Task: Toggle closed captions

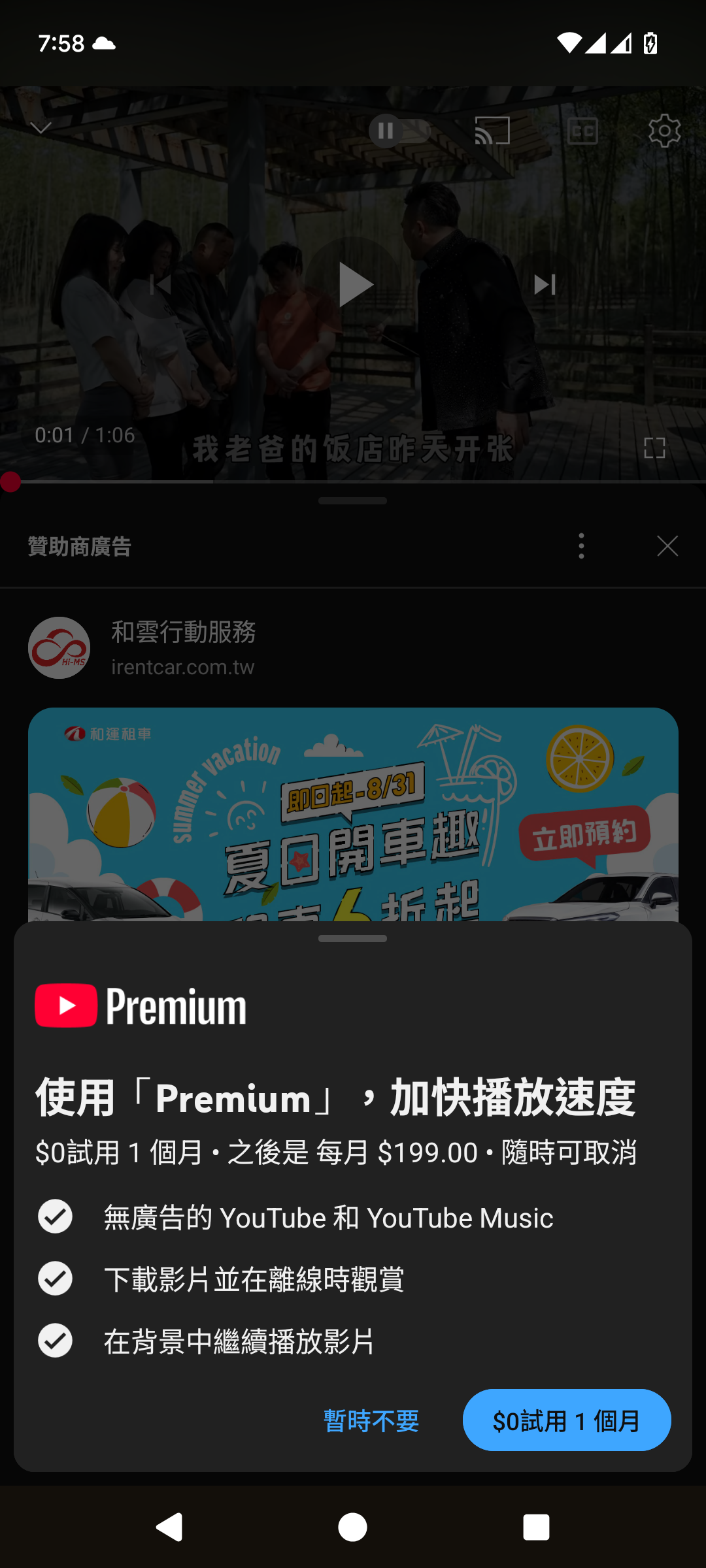Action: (x=582, y=131)
